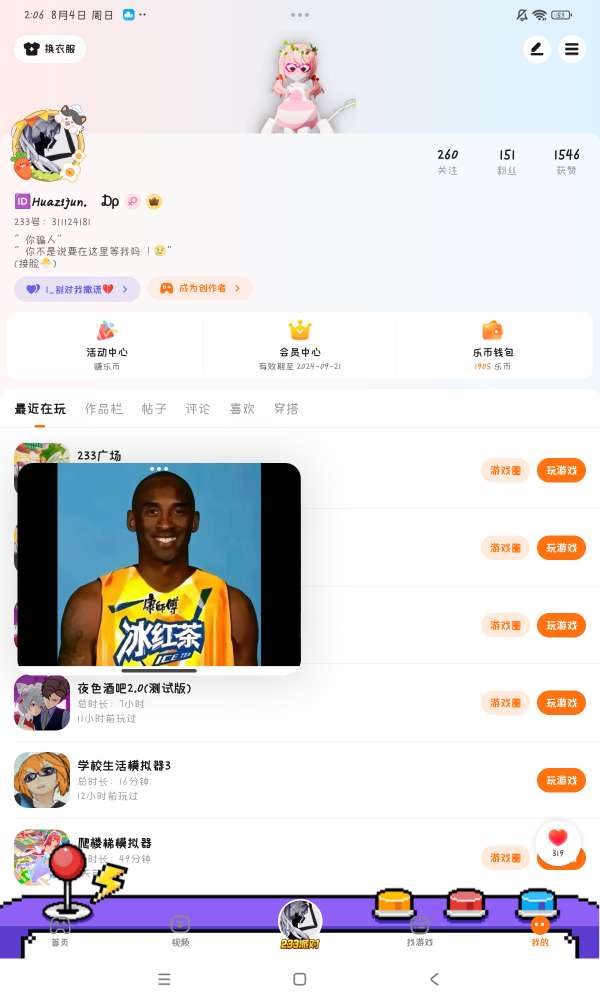Tap the 换衣服 outfit button
Viewport: 600px width, 1000px height.
click(x=50, y=48)
